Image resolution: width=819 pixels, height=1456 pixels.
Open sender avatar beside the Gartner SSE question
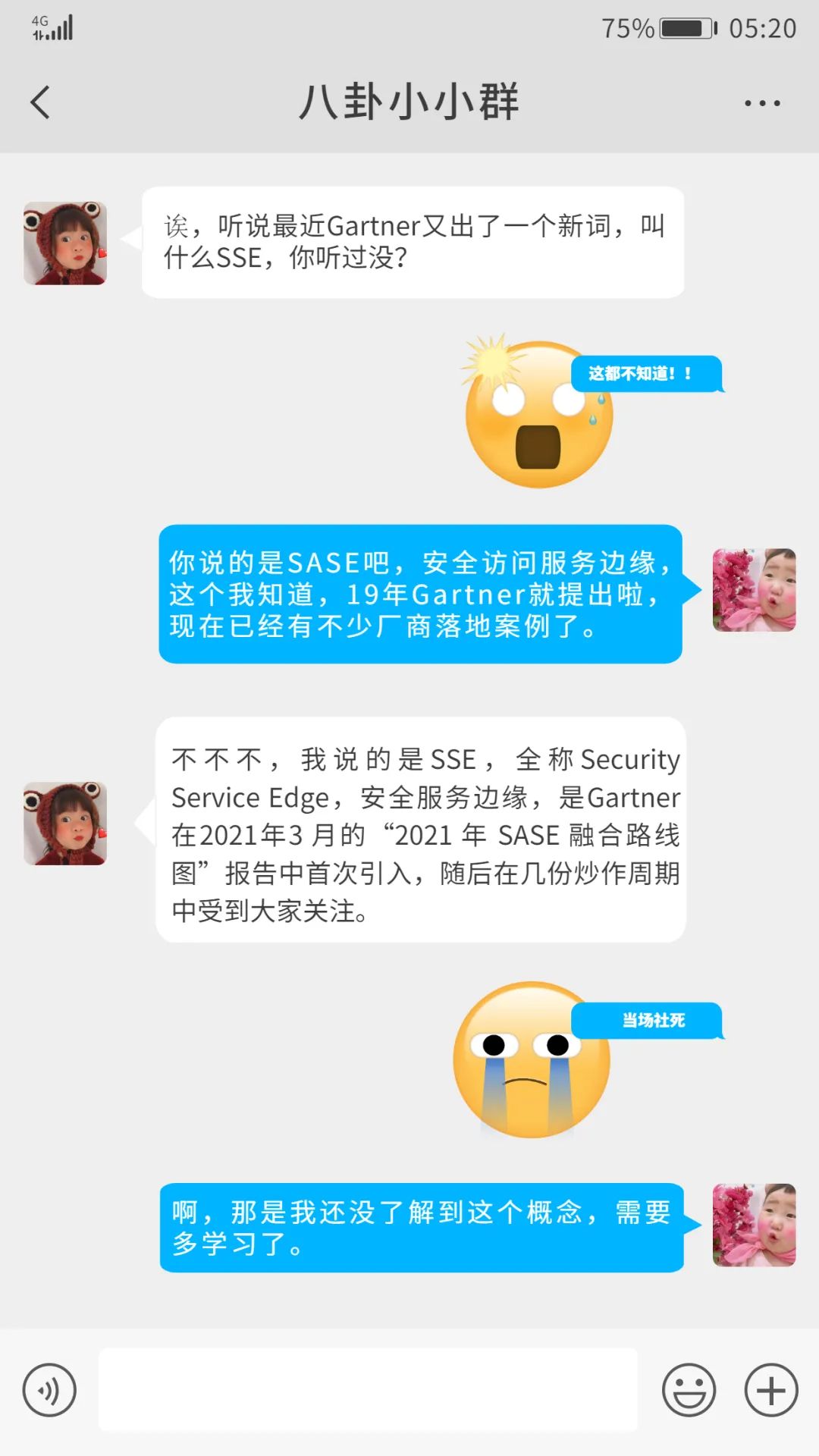click(65, 243)
